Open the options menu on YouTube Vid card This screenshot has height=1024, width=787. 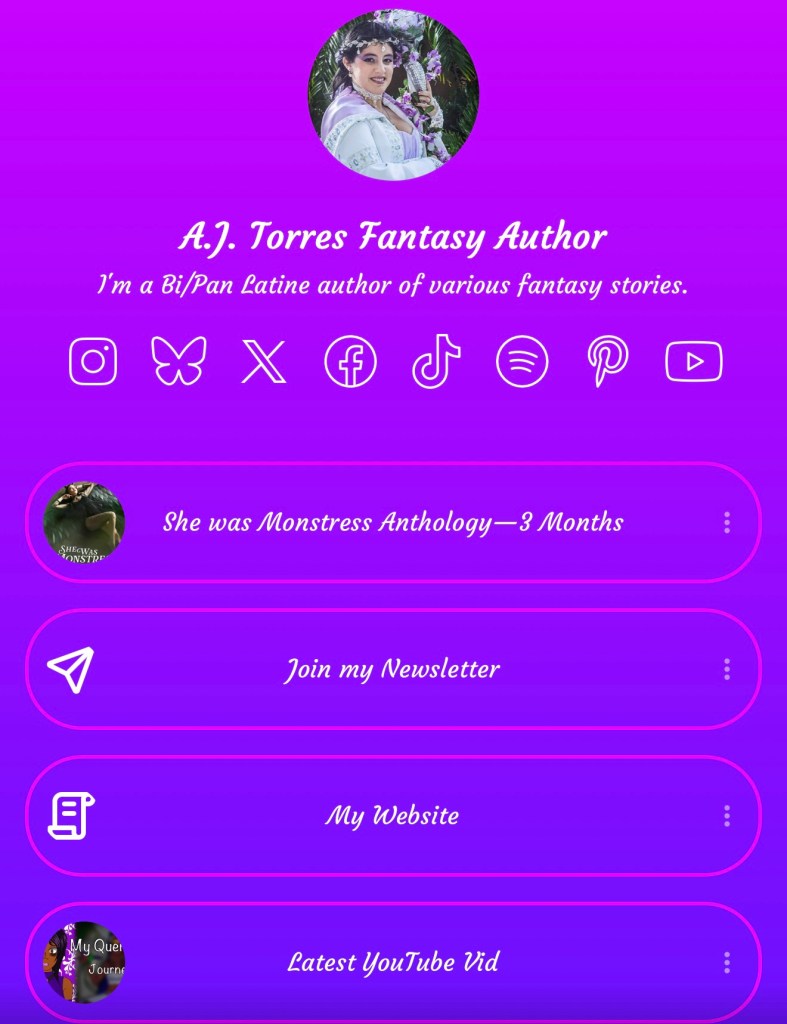[727, 962]
